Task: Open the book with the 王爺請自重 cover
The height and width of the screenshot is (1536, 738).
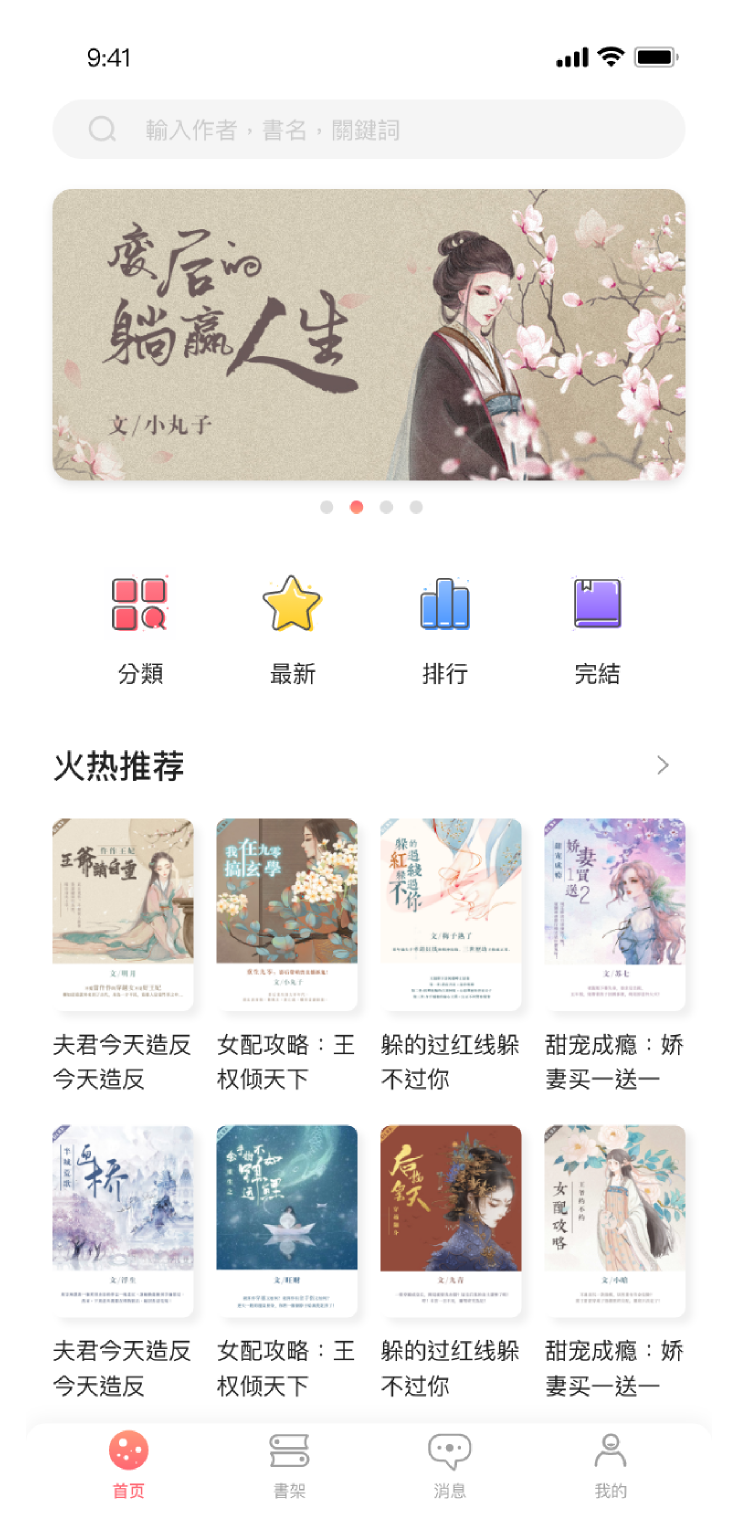Action: (x=123, y=912)
